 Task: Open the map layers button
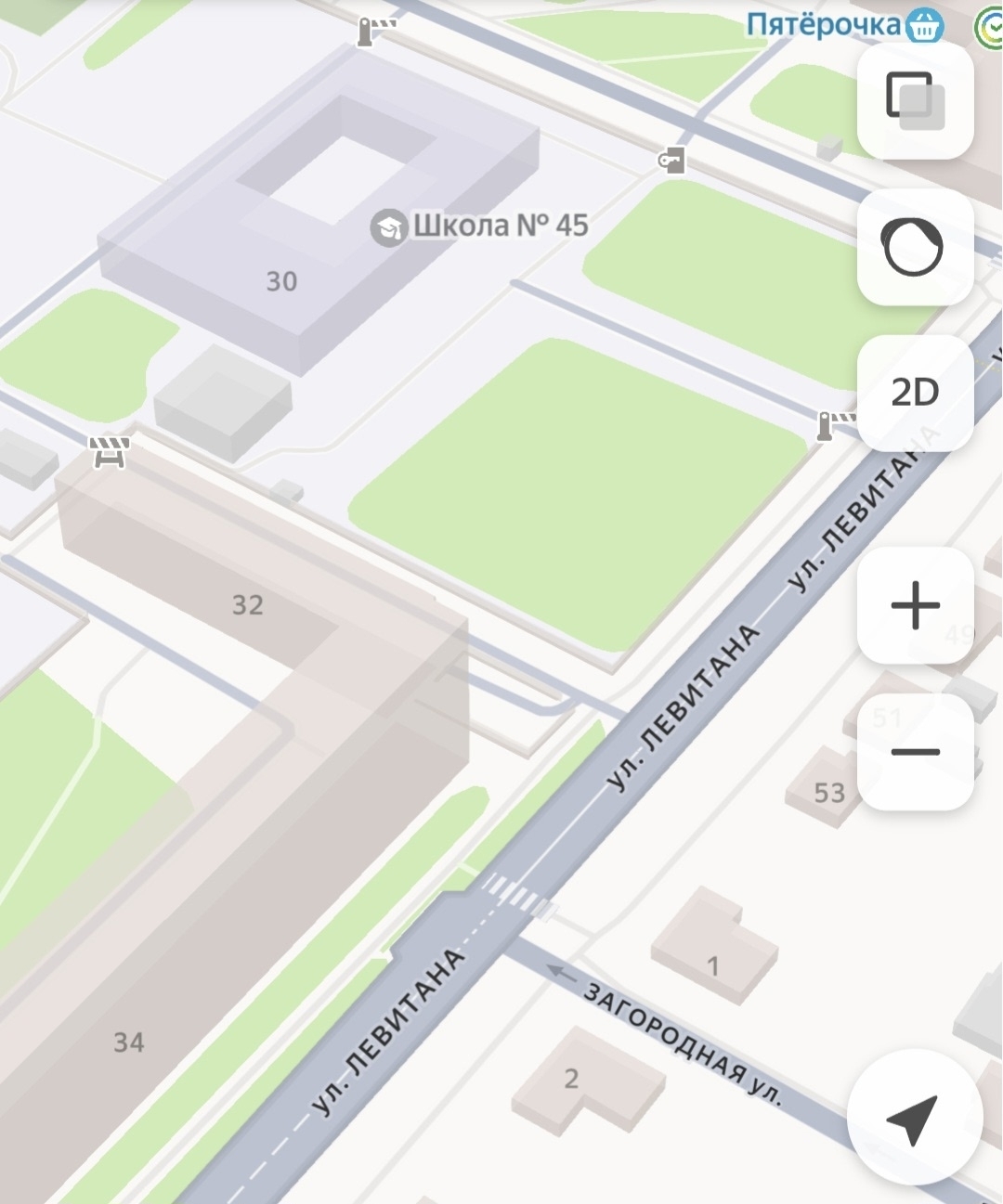(915, 100)
